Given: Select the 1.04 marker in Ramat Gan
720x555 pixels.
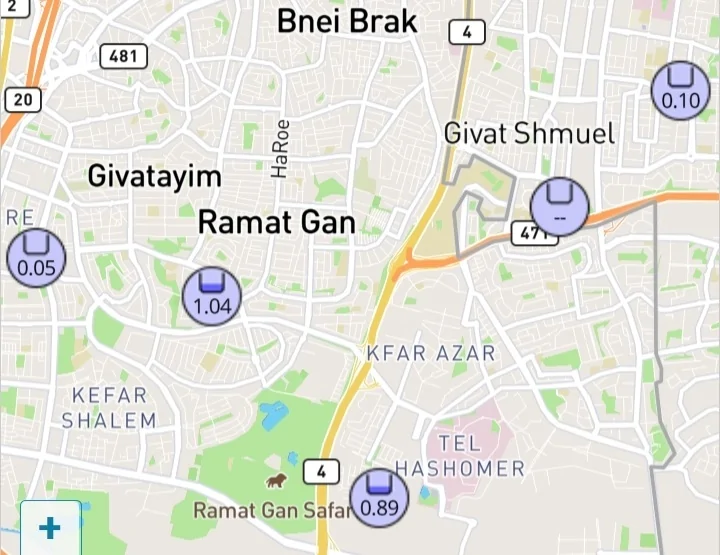Looking at the screenshot, I should (212, 296).
